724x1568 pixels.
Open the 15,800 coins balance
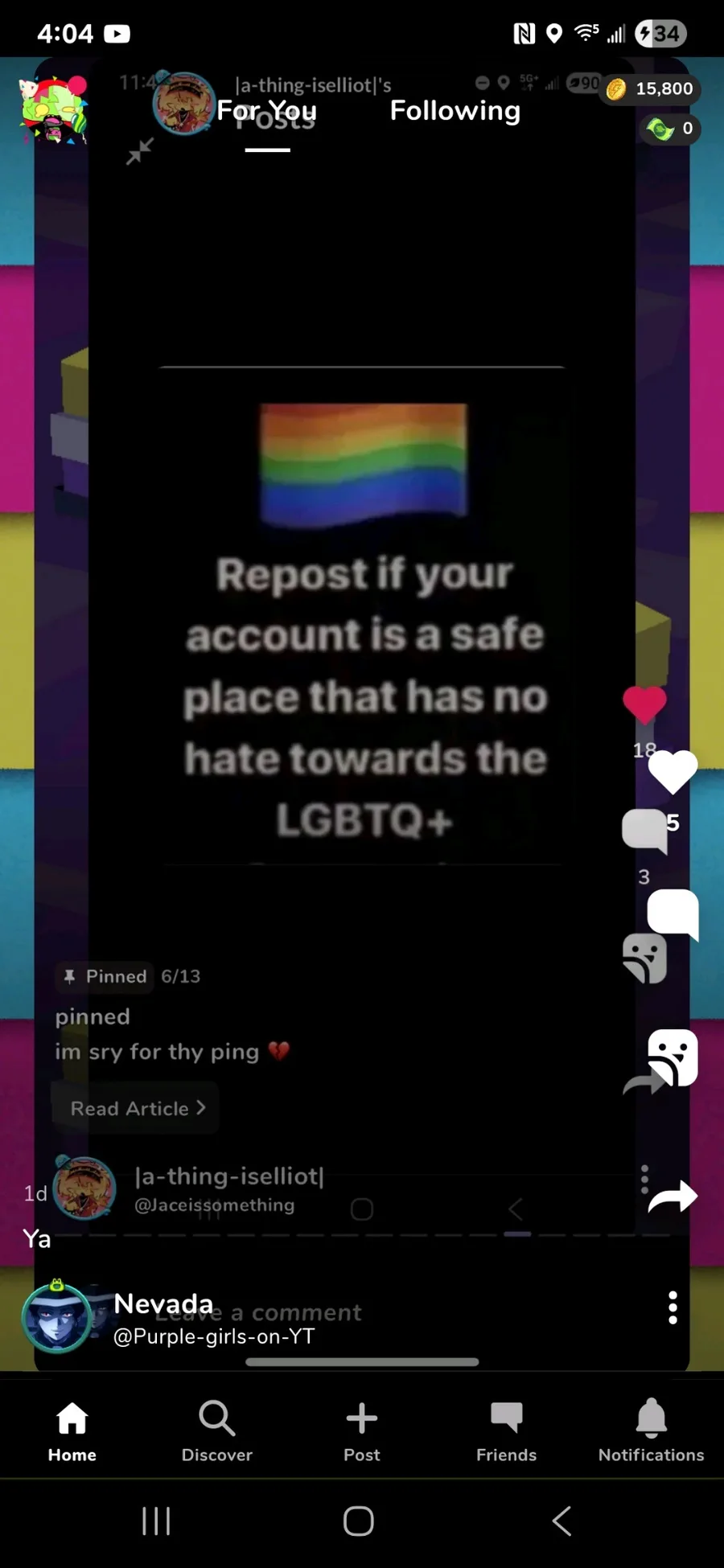(650, 88)
